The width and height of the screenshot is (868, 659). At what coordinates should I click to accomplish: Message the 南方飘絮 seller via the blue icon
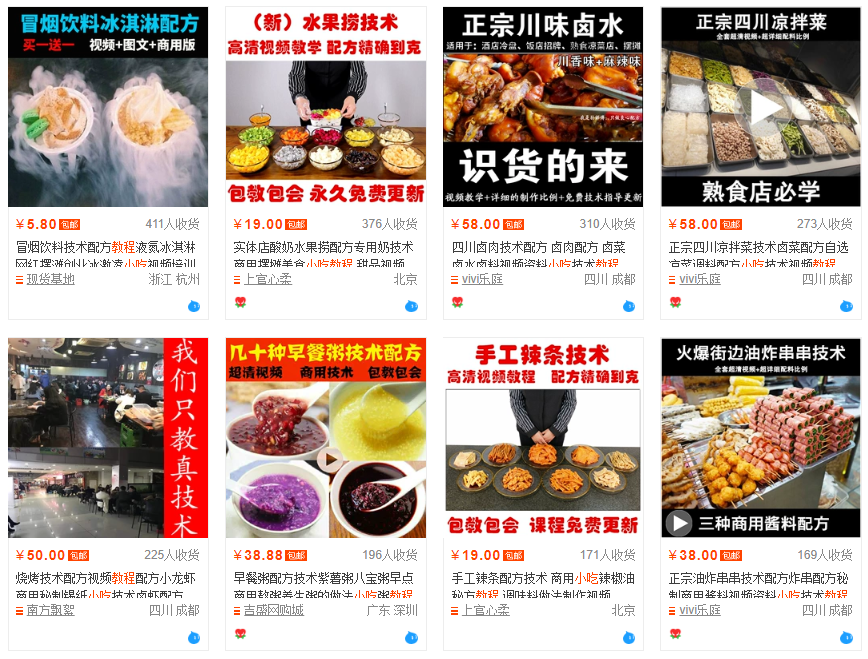pos(194,637)
